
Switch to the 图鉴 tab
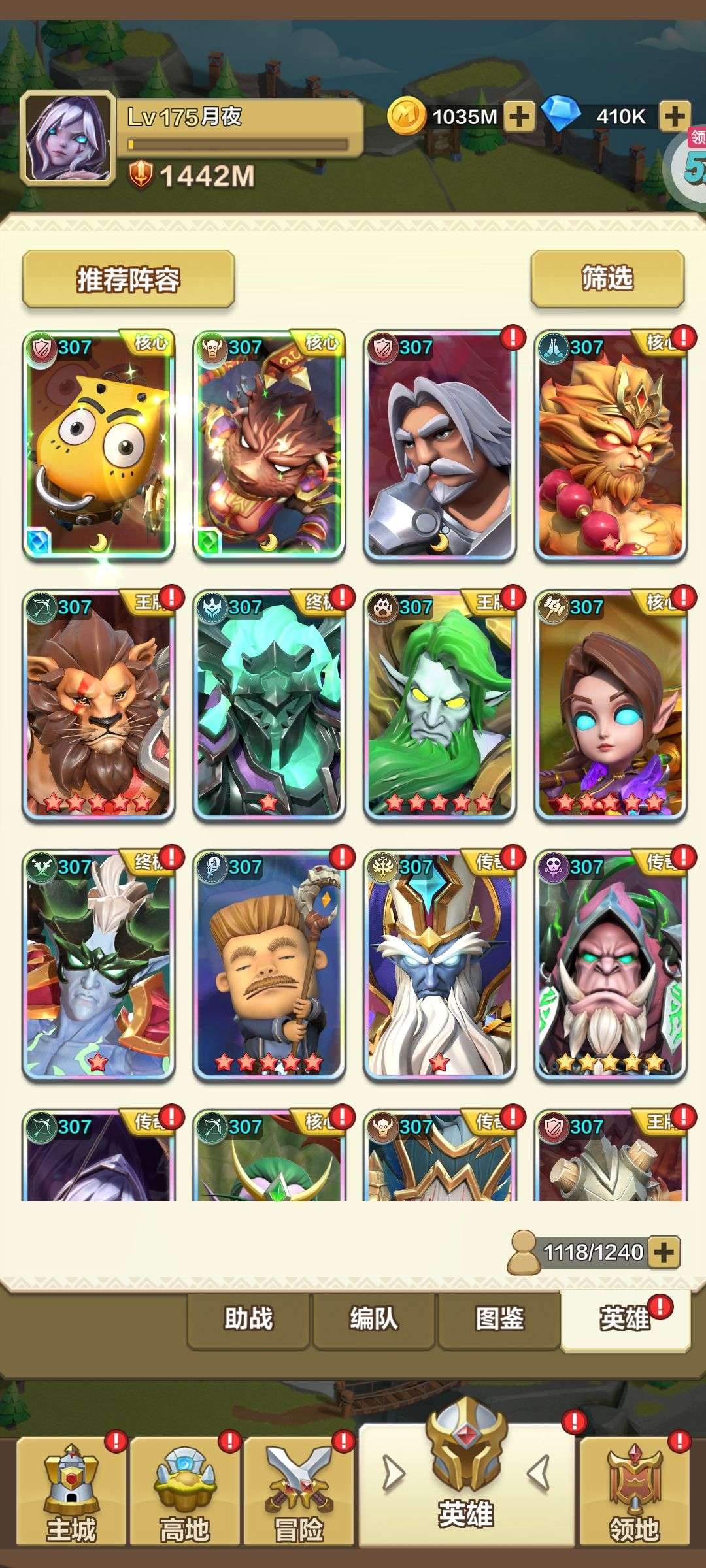pyautogui.click(x=499, y=1319)
